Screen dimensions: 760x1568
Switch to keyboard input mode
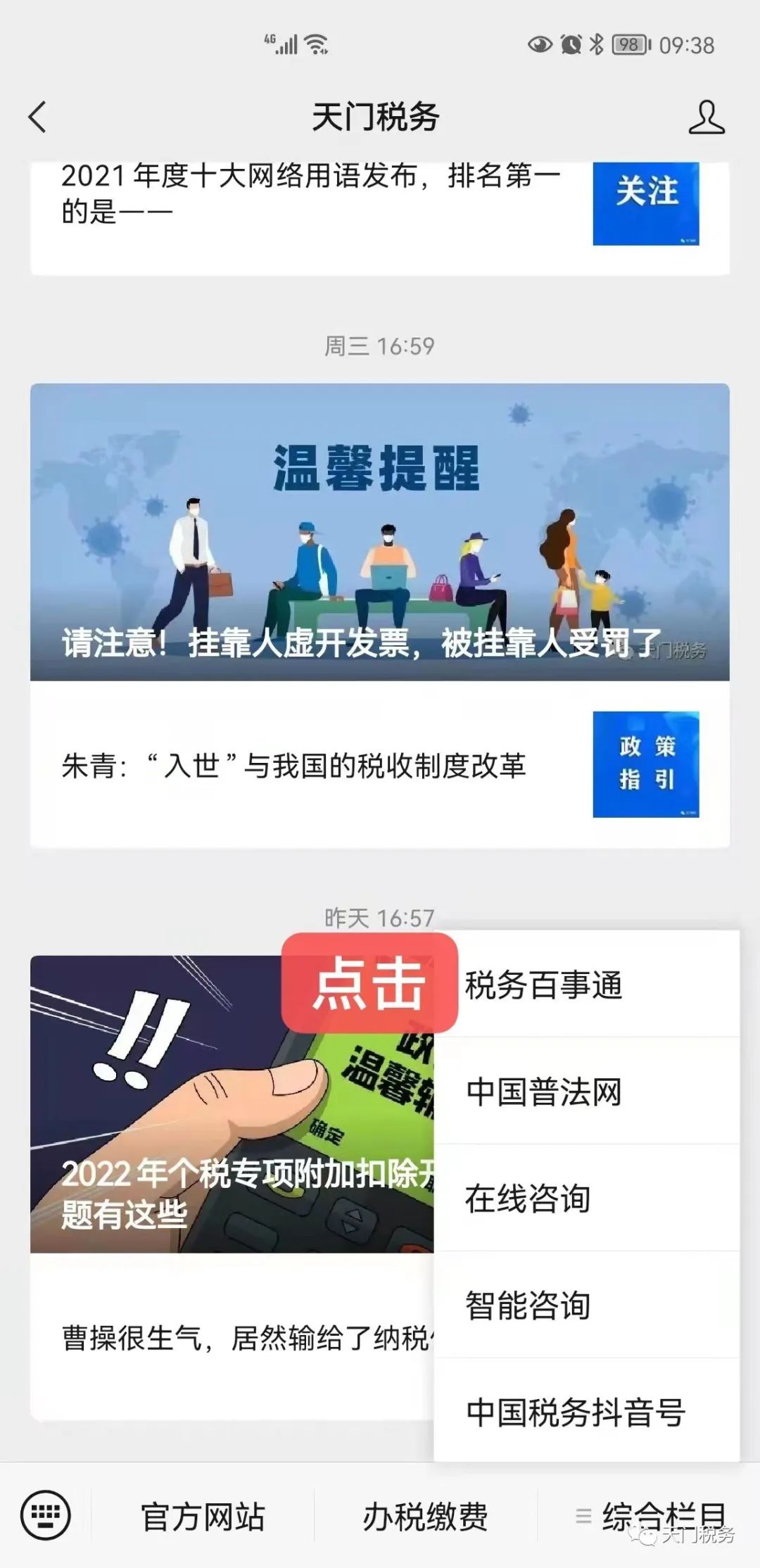pyautogui.click(x=46, y=1515)
